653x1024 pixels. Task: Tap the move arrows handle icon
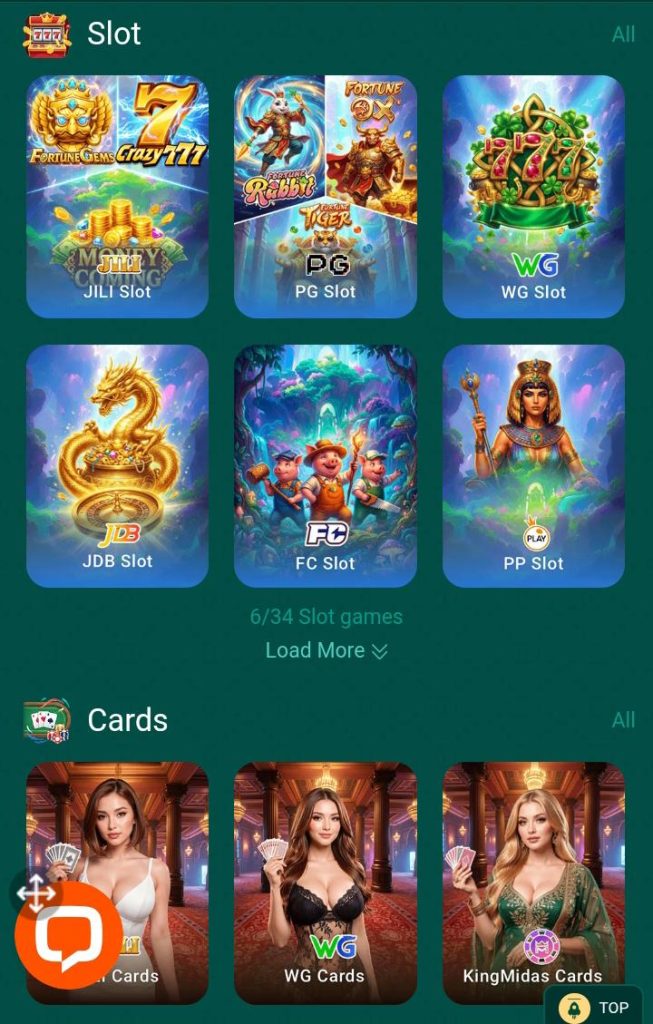[36, 893]
